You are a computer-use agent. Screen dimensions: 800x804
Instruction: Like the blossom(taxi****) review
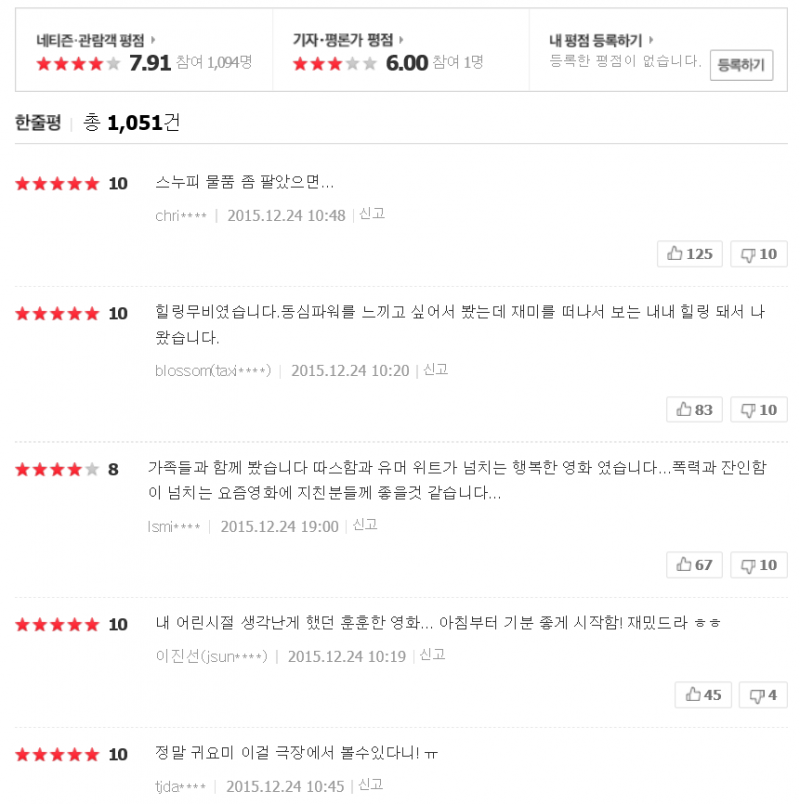click(x=694, y=409)
